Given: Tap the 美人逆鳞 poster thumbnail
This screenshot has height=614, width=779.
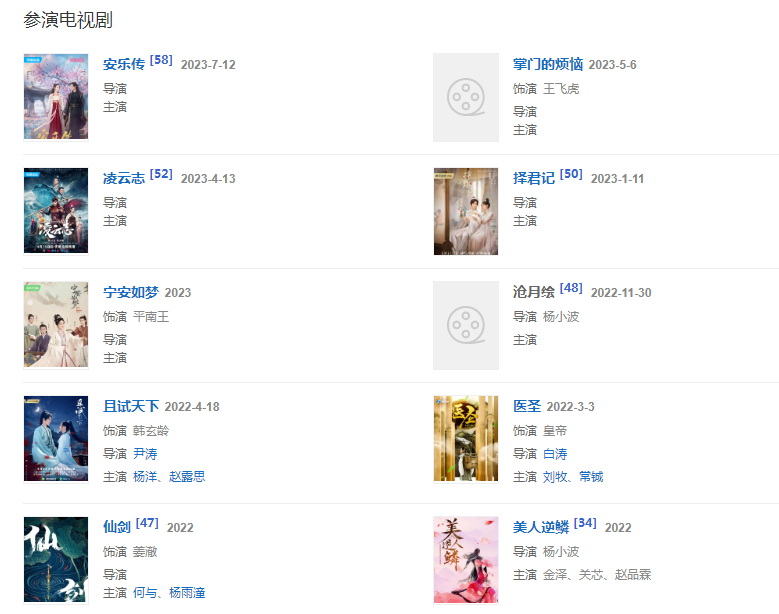Looking at the screenshot, I should coord(466,559).
